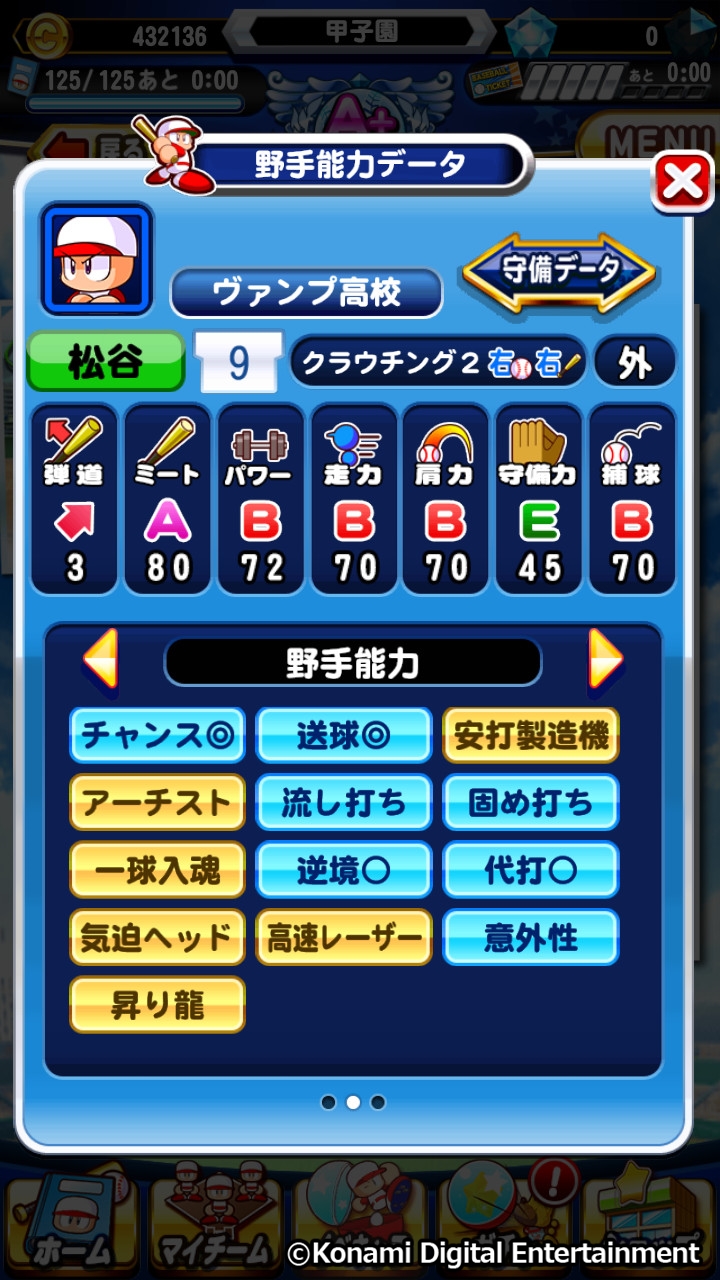Close the 野手能力データ dialog
Viewport: 720px width, 1280px height.
pyautogui.click(x=682, y=182)
